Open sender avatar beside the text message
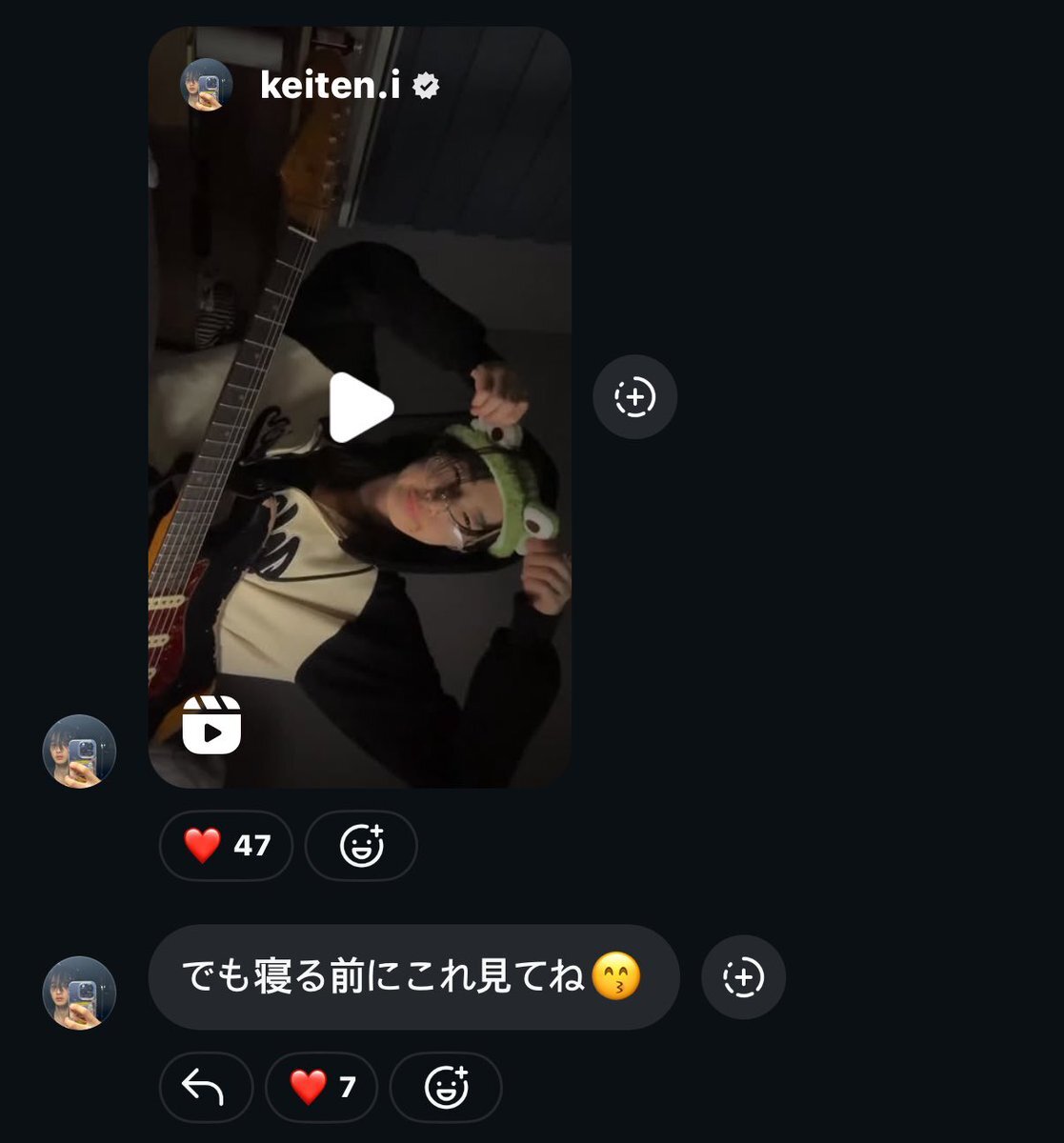The width and height of the screenshot is (1064, 1143). pos(79,993)
